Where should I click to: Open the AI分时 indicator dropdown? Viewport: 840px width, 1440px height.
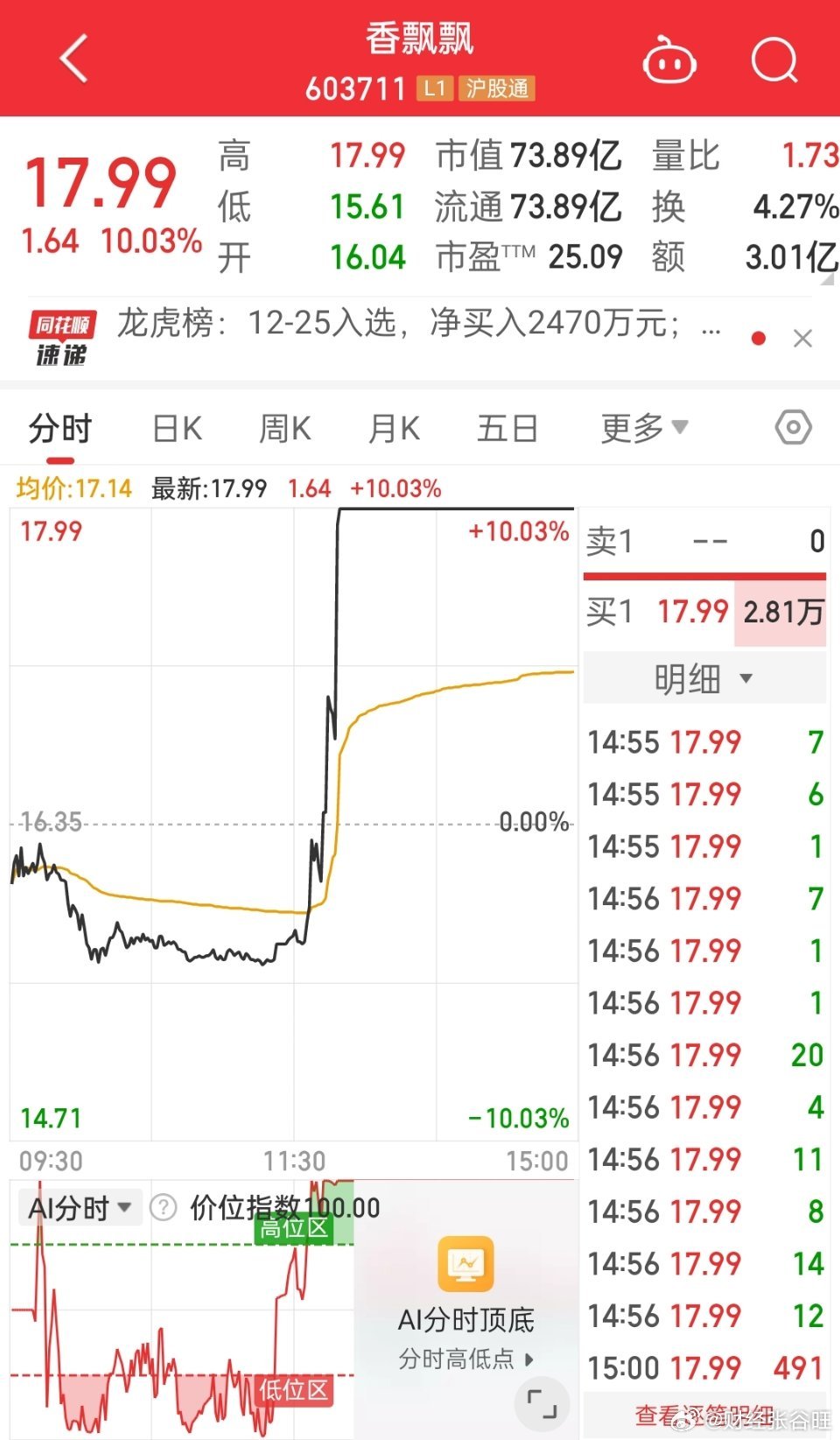(x=80, y=1208)
